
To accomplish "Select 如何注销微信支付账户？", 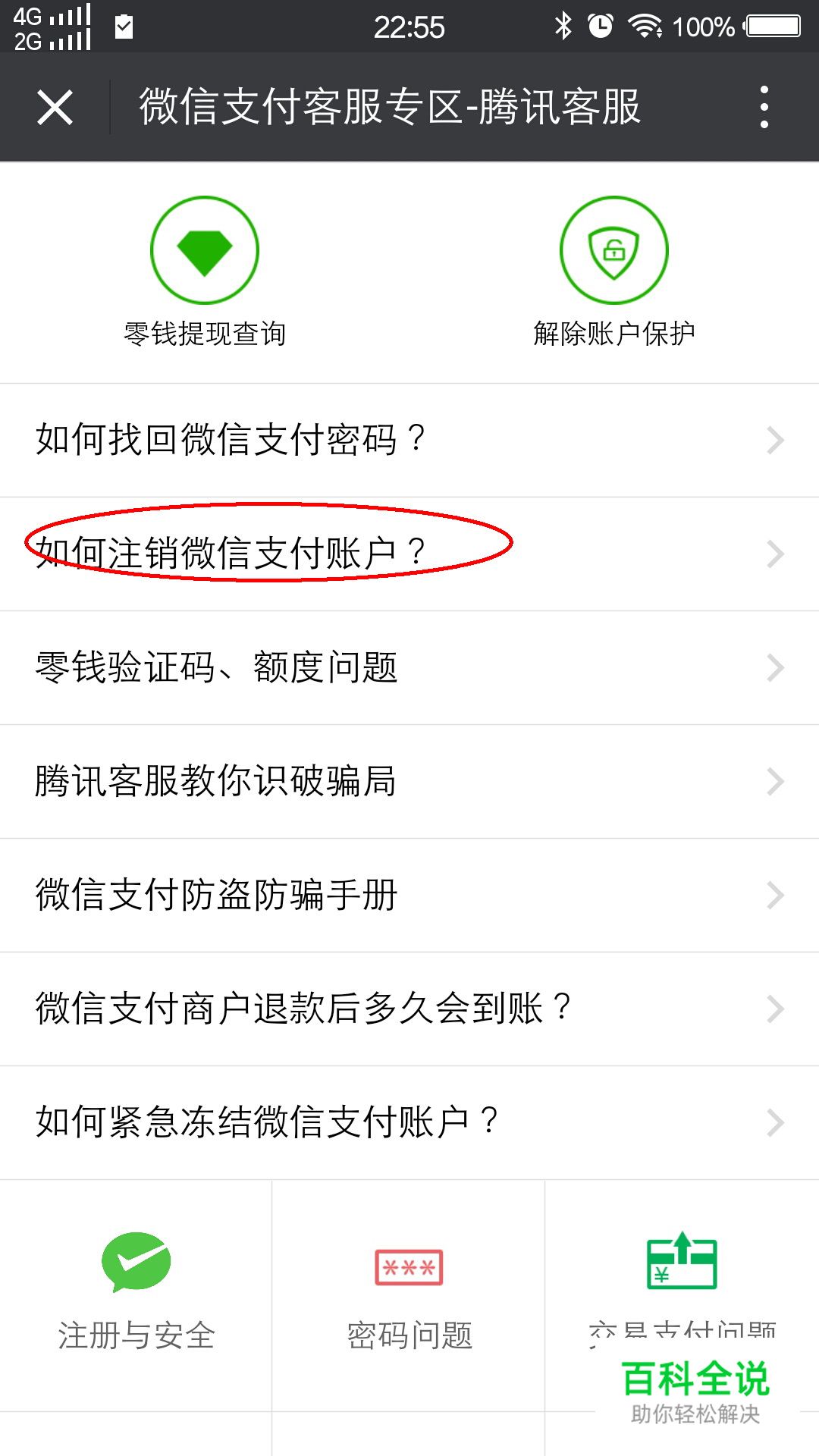I will [409, 554].
